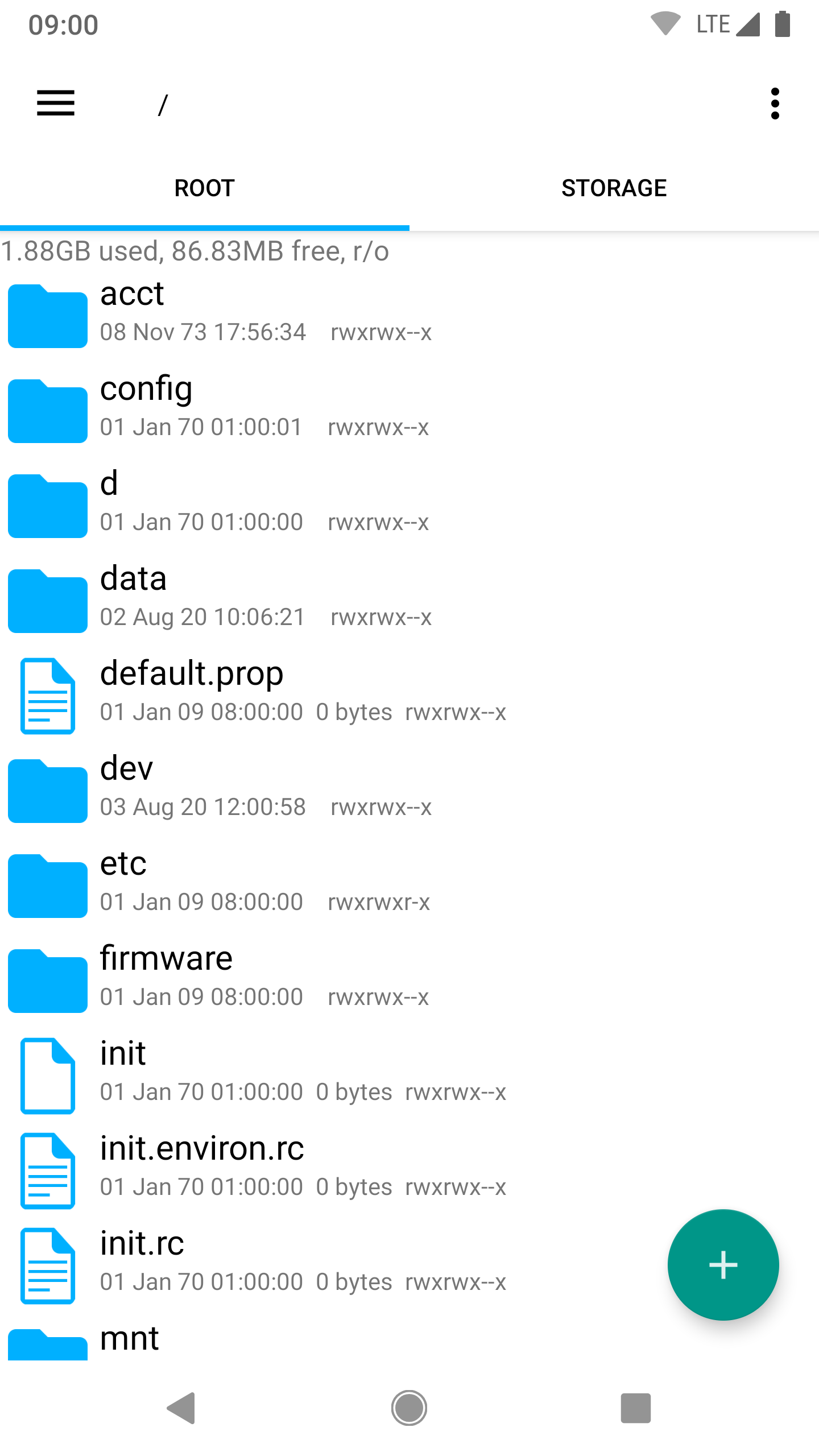Open the config folder icon
Screen dimensions: 819x1456
click(47, 410)
